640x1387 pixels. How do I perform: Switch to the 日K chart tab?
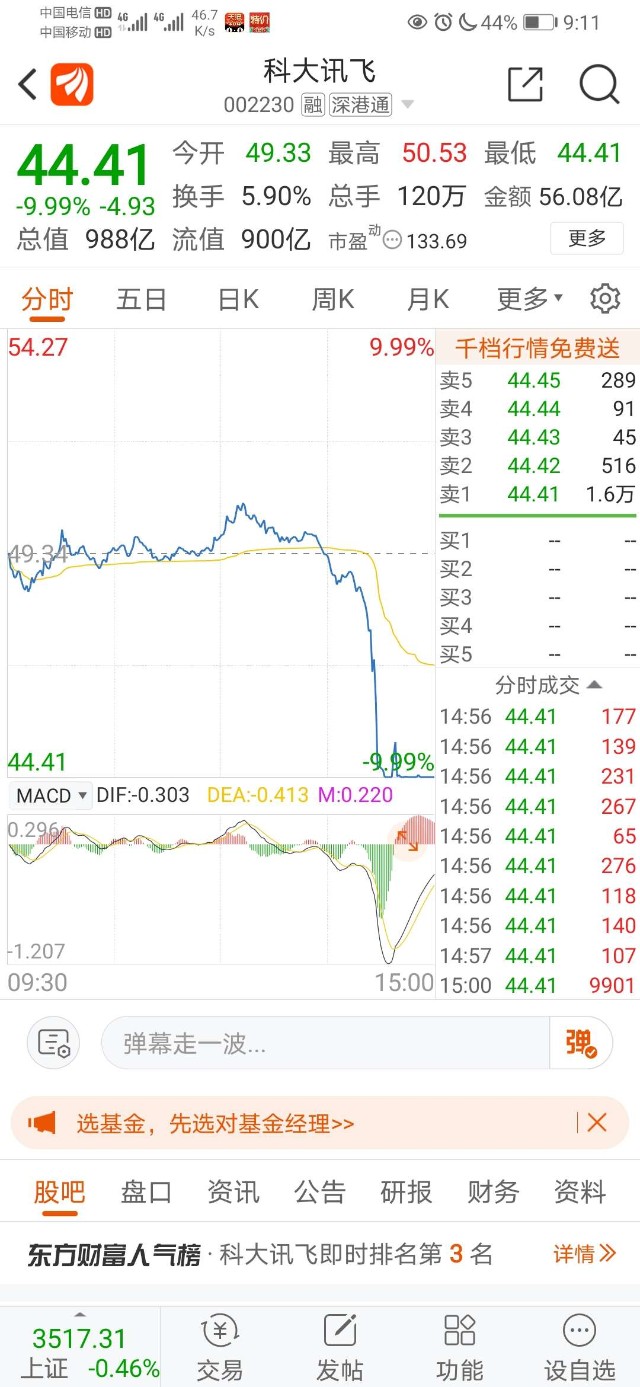coord(238,299)
